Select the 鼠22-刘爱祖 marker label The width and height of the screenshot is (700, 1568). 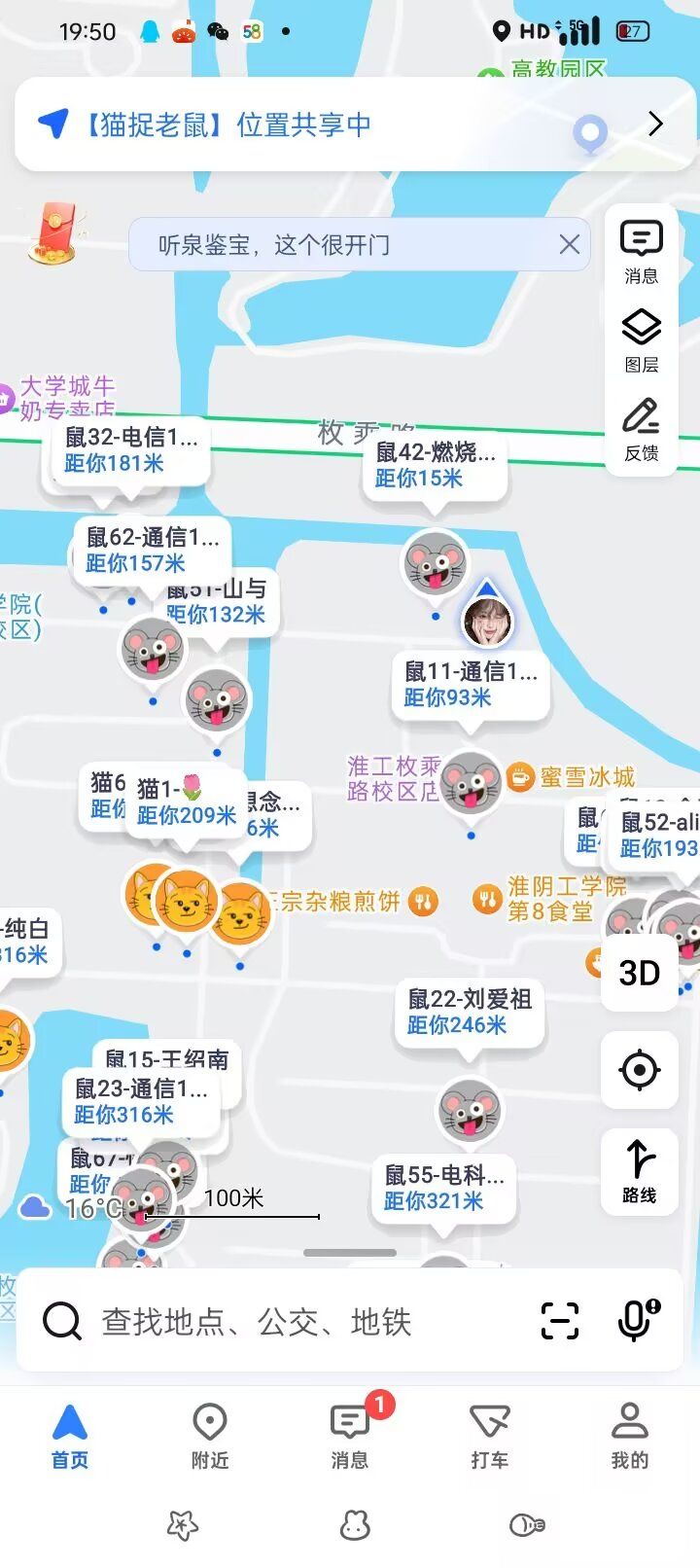click(x=469, y=1012)
